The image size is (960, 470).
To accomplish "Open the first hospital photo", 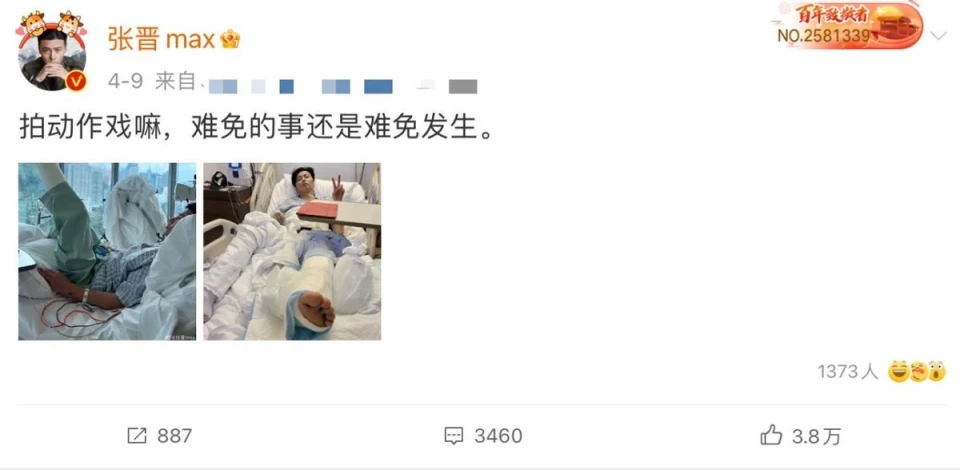I will point(107,251).
